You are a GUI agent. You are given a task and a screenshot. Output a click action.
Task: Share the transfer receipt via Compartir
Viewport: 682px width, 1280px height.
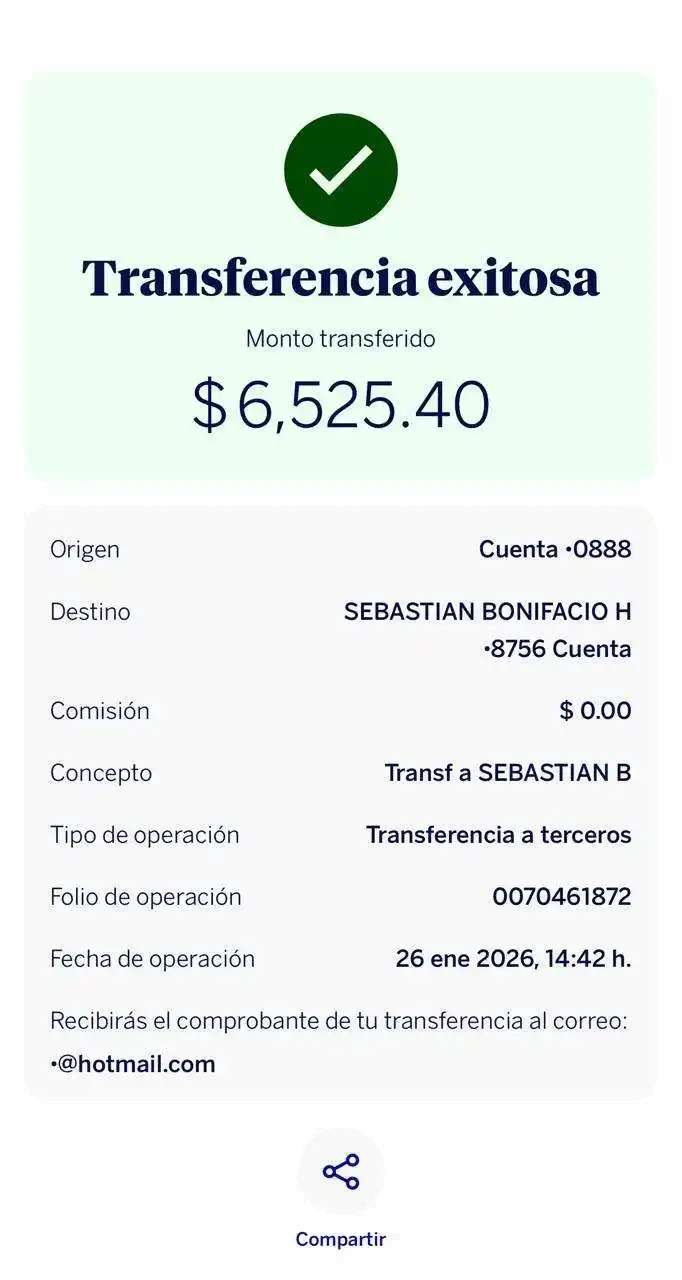340,1172
